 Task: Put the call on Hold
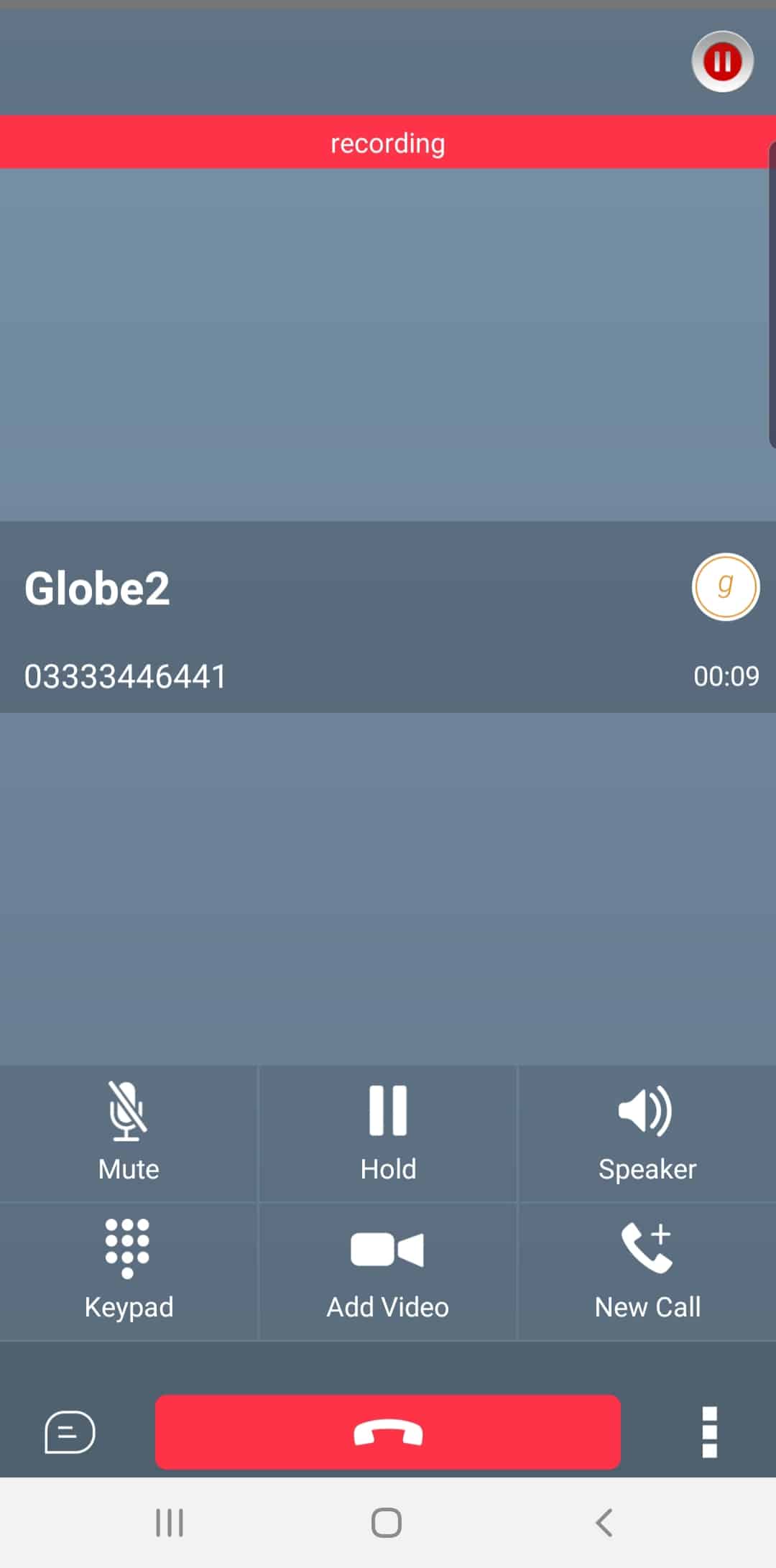click(388, 1133)
